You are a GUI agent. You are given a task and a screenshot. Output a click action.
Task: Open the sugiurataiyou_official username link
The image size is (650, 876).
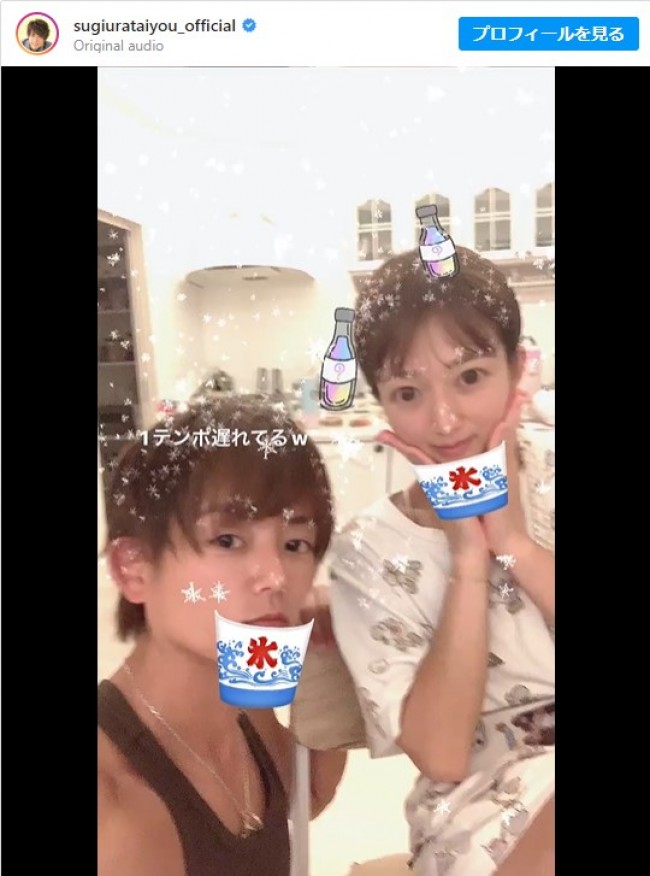point(154,26)
